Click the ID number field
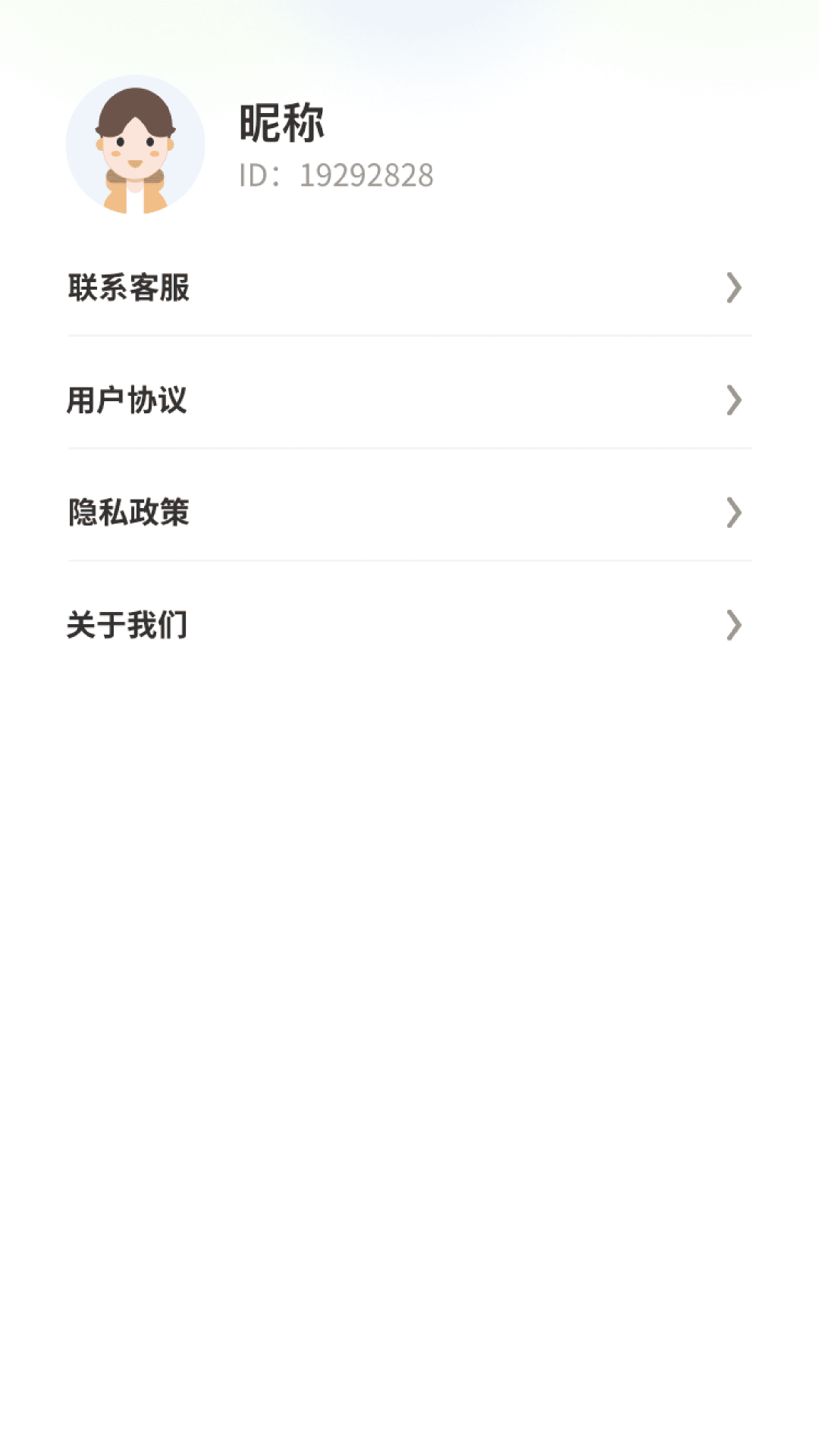This screenshot has width=819, height=1456. (334, 176)
